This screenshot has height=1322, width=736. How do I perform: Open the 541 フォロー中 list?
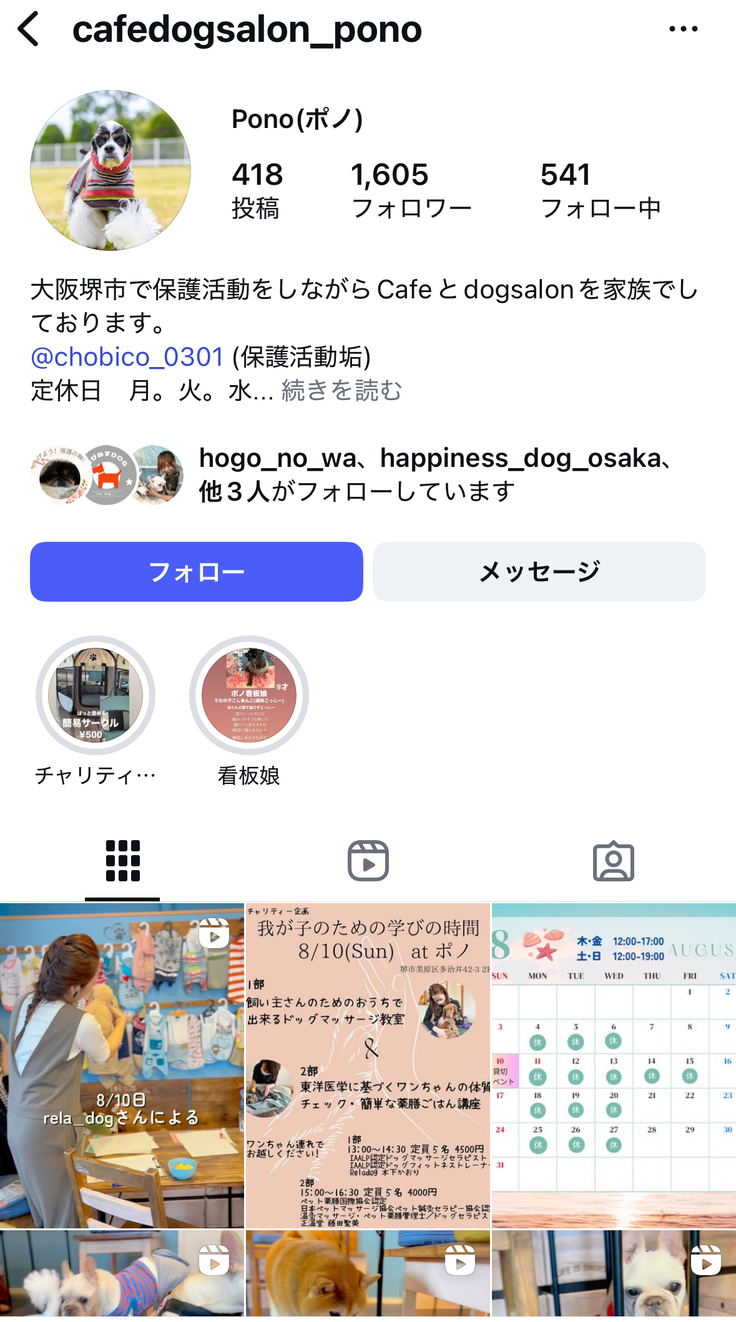point(600,190)
